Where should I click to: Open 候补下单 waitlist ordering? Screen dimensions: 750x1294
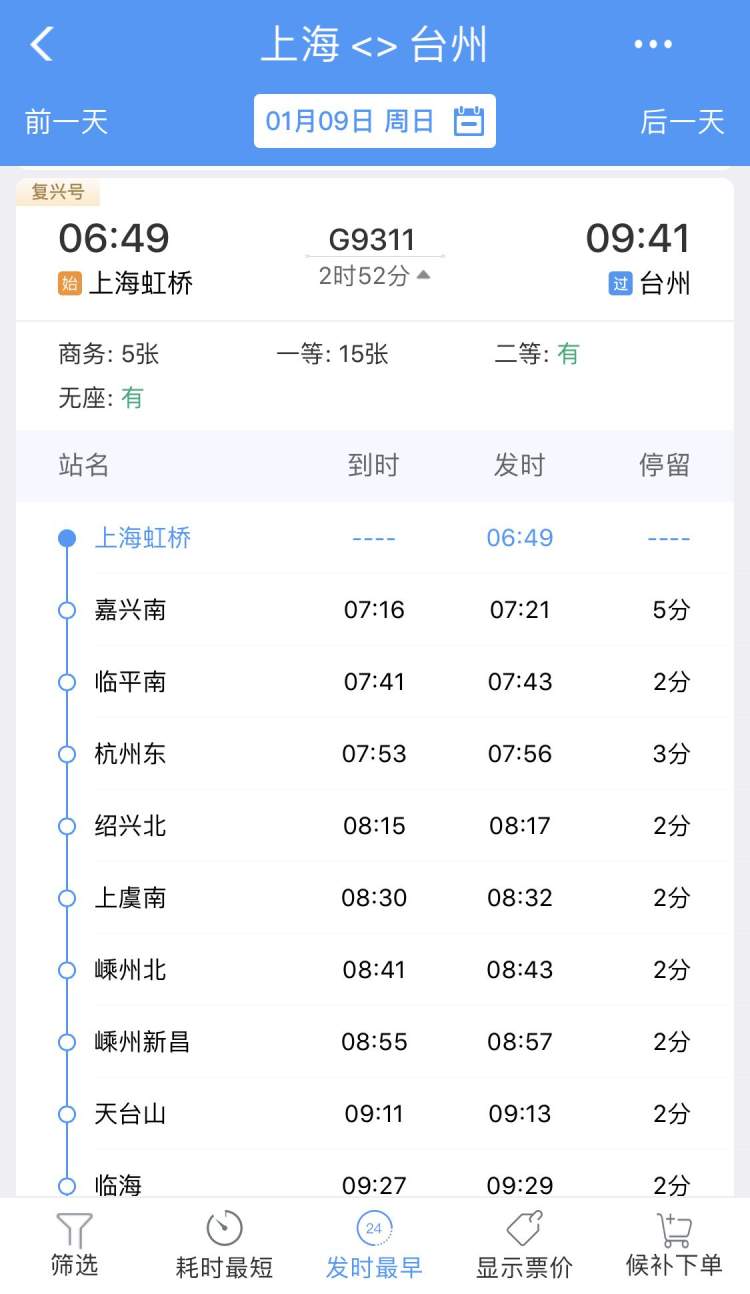pos(674,1245)
